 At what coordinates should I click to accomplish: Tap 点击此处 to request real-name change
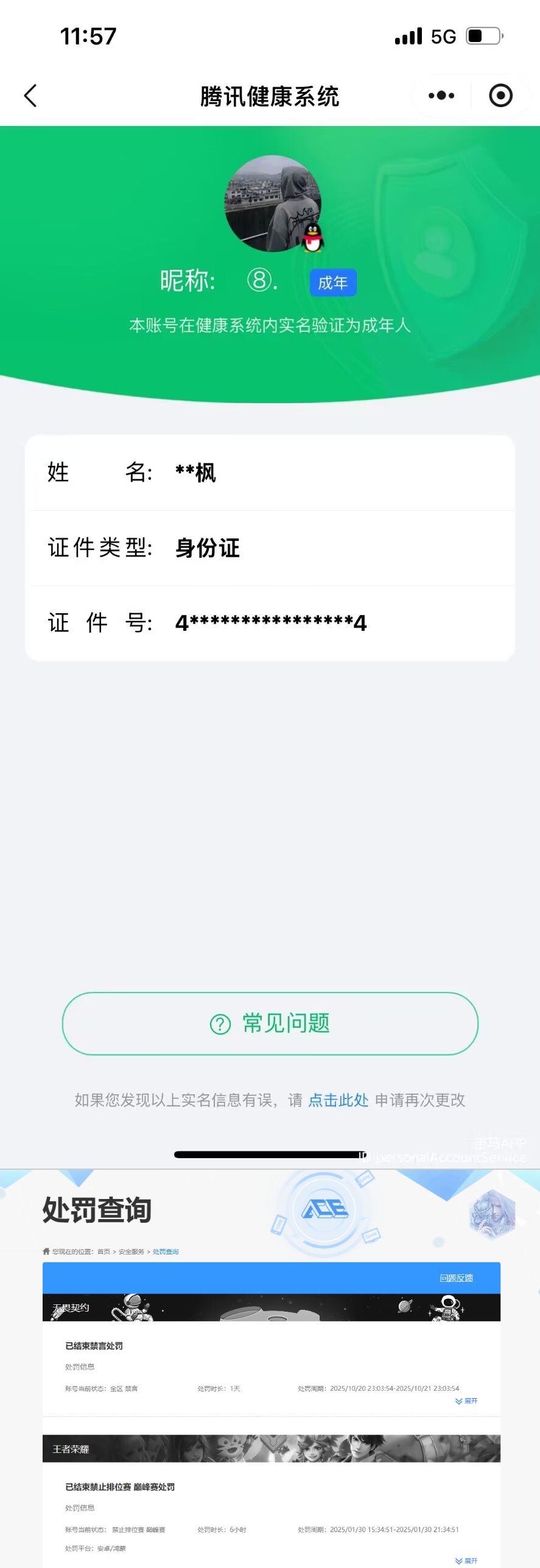coord(338,1100)
